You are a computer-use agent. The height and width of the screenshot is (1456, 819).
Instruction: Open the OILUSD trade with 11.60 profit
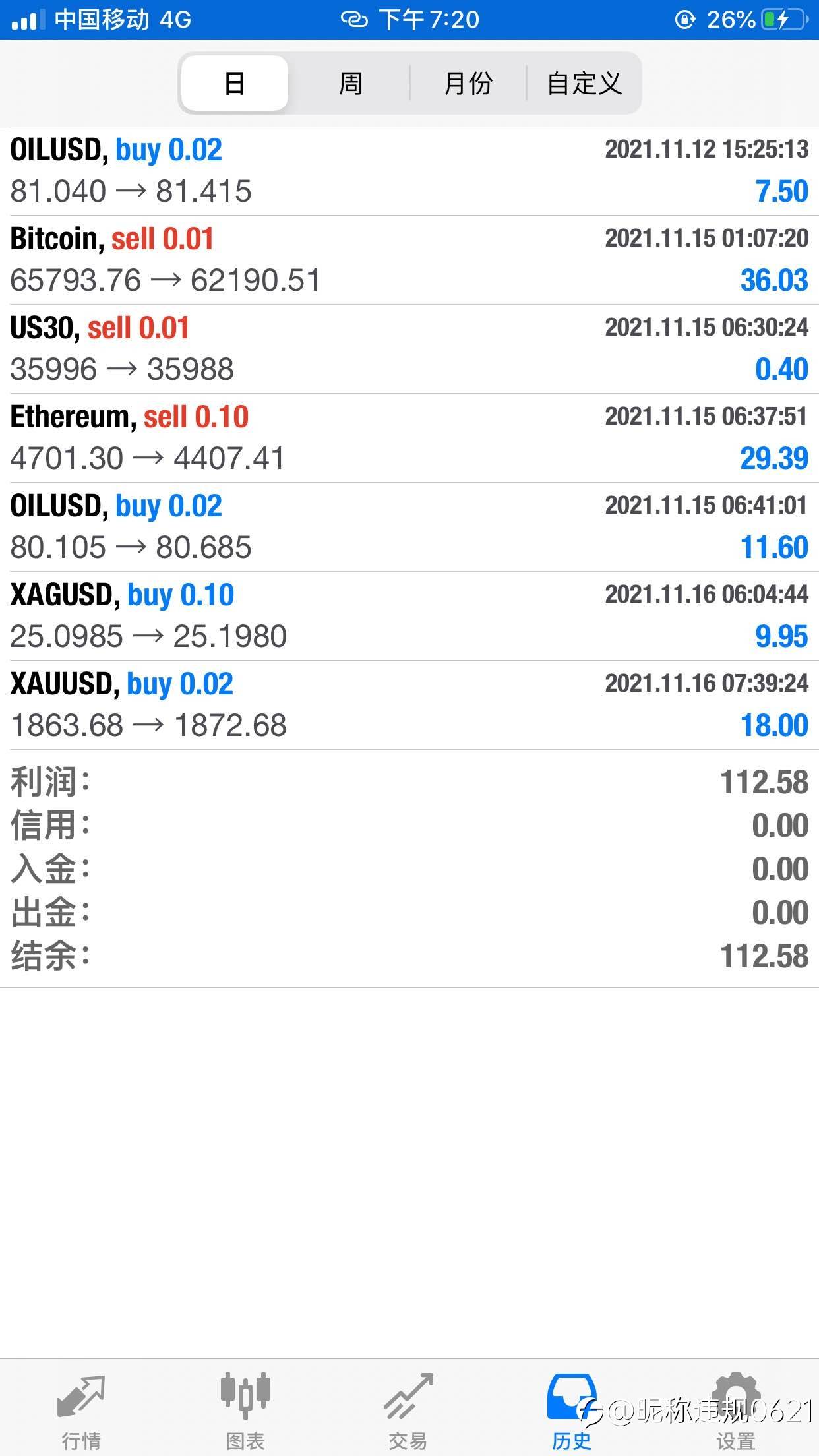pyautogui.click(x=409, y=527)
